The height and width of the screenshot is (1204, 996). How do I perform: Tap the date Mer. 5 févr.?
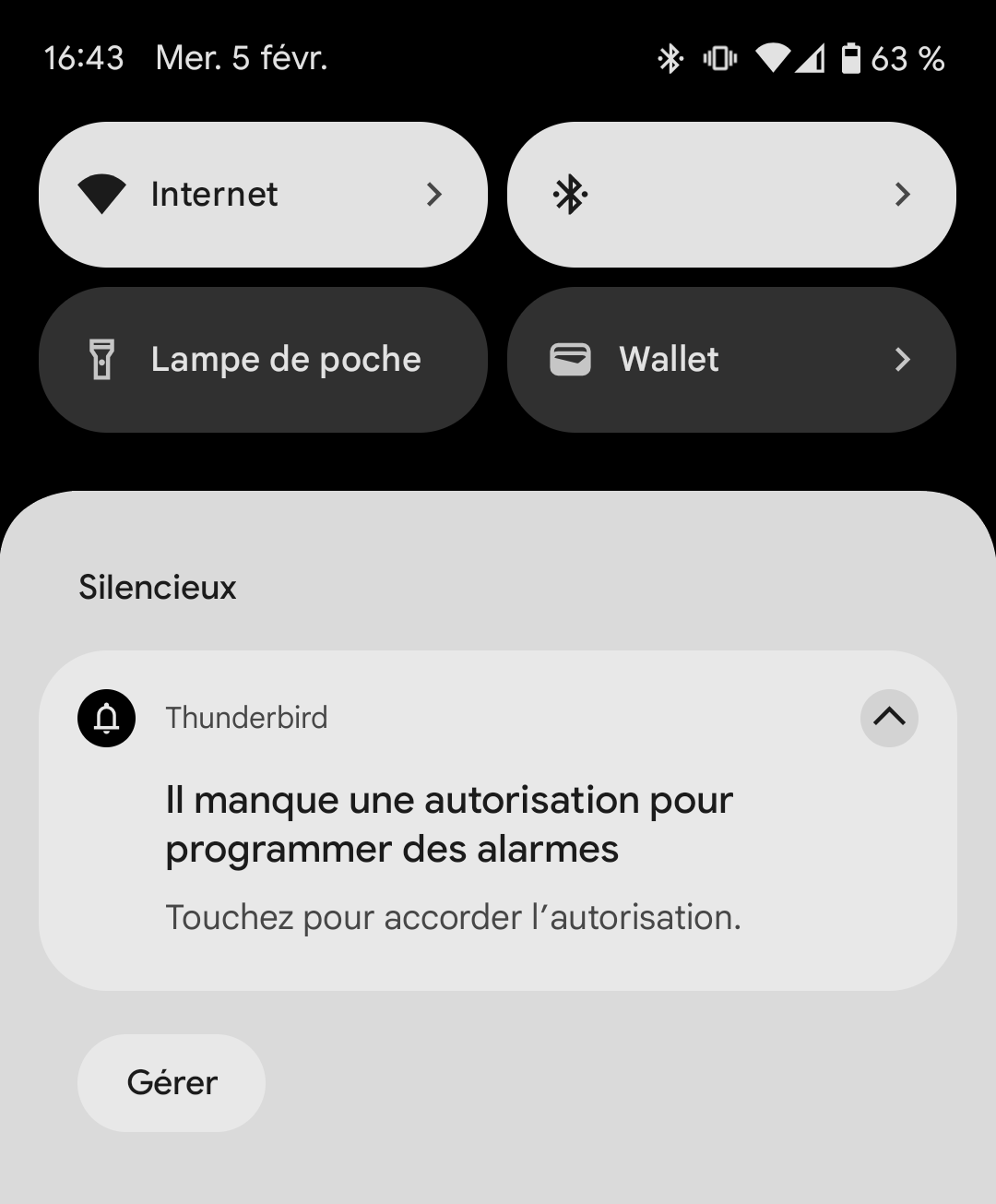[x=241, y=58]
